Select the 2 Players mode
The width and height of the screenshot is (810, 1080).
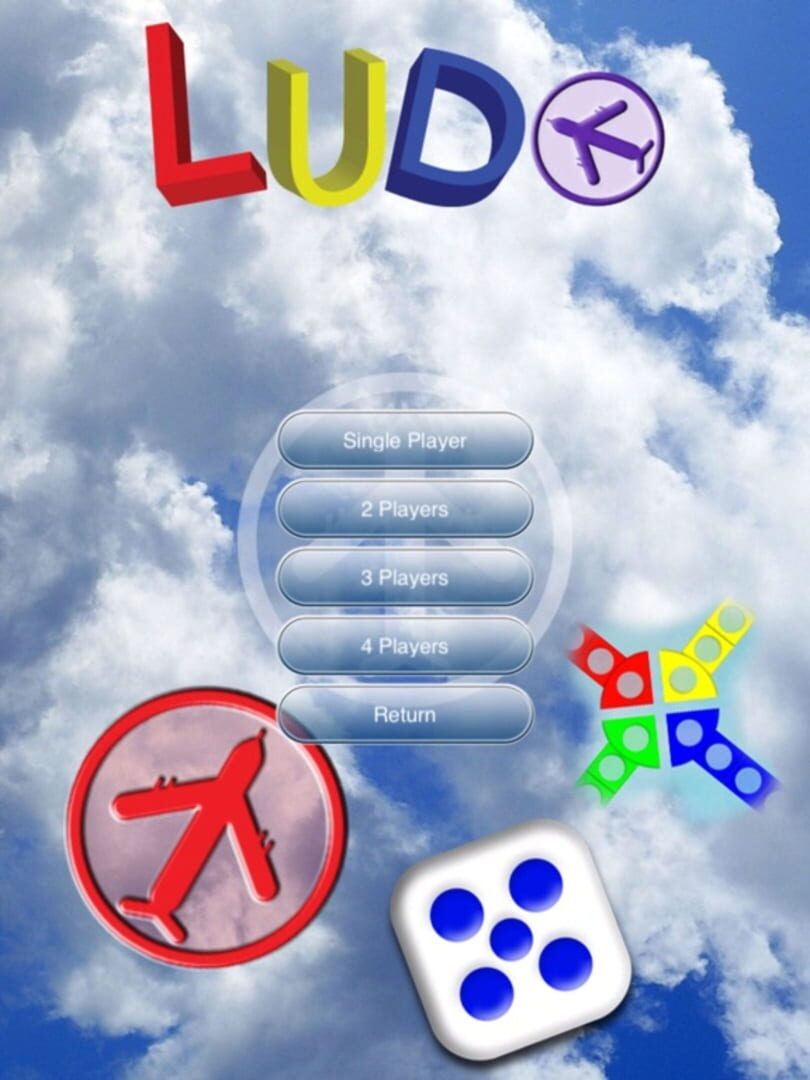click(405, 509)
